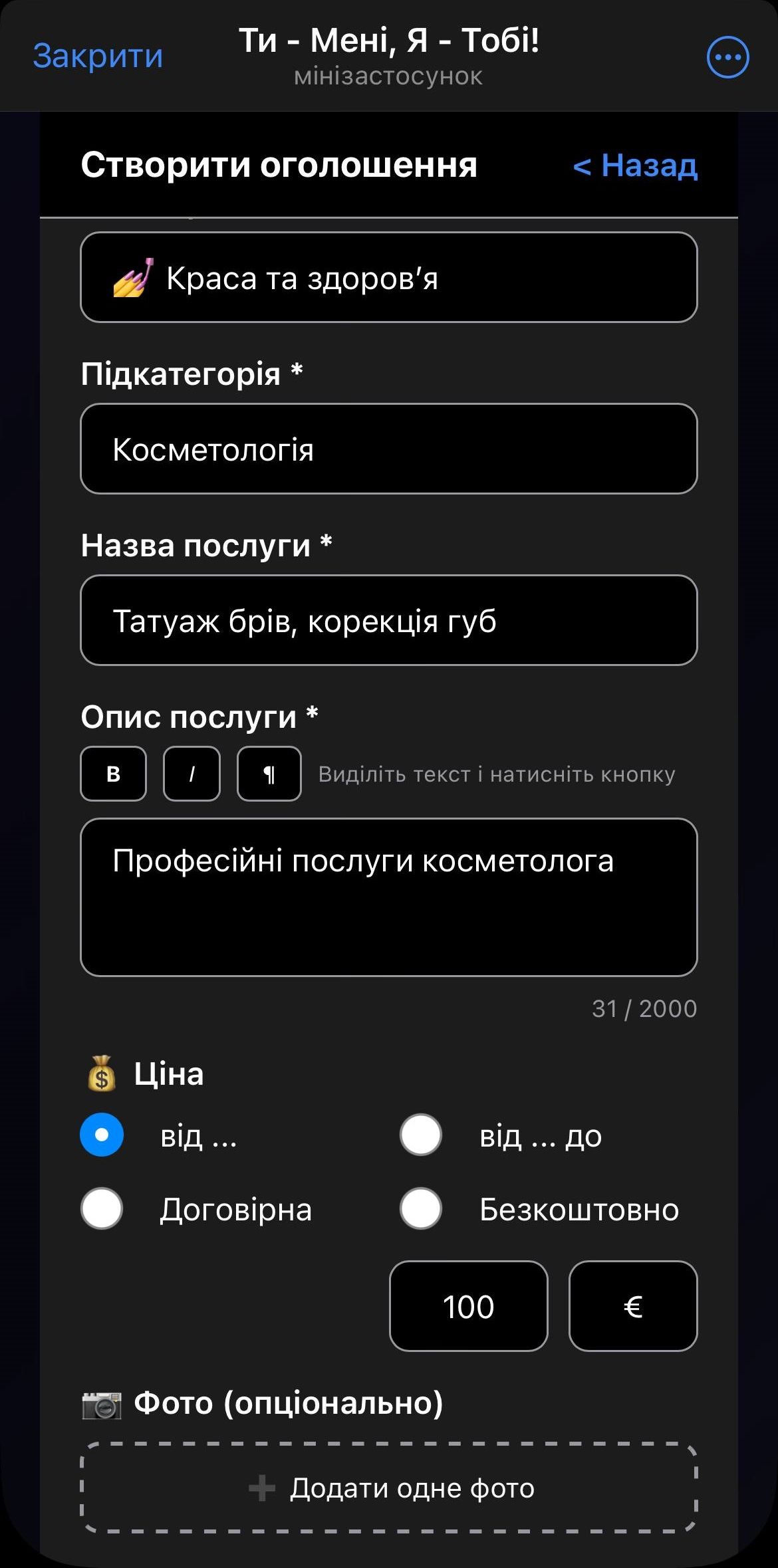Go back using the '< Назад' link
The height and width of the screenshot is (1568, 778).
pyautogui.click(x=634, y=167)
